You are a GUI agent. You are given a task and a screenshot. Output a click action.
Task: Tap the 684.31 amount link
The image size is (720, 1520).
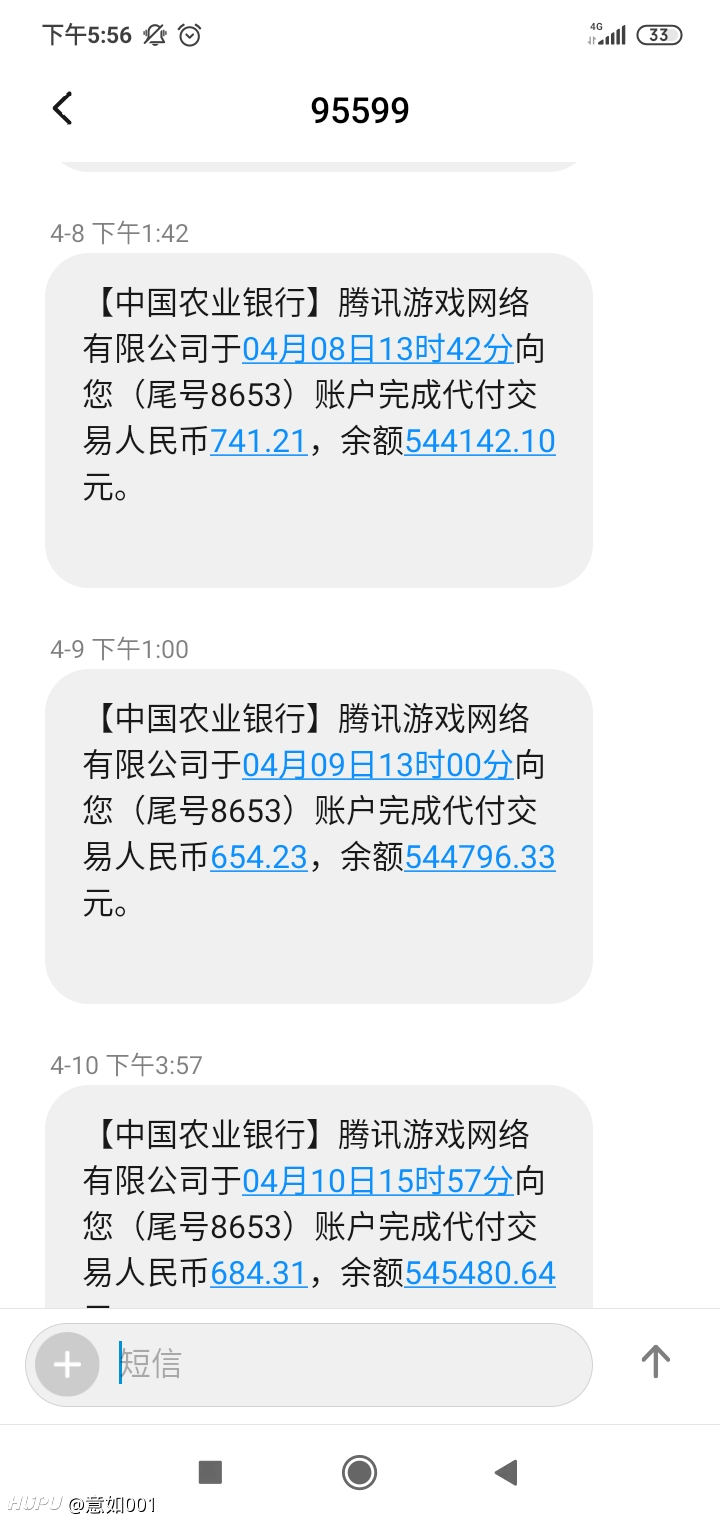[259, 1273]
